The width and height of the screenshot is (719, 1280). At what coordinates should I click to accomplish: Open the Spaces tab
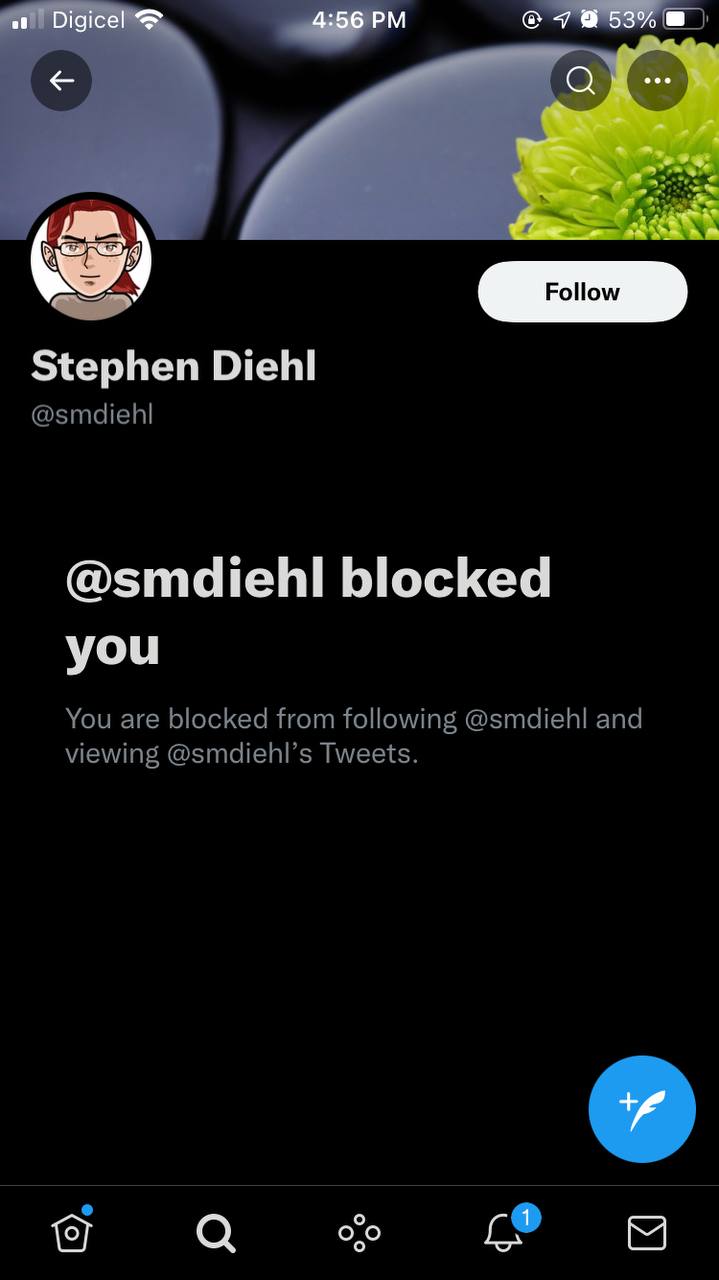359,1233
